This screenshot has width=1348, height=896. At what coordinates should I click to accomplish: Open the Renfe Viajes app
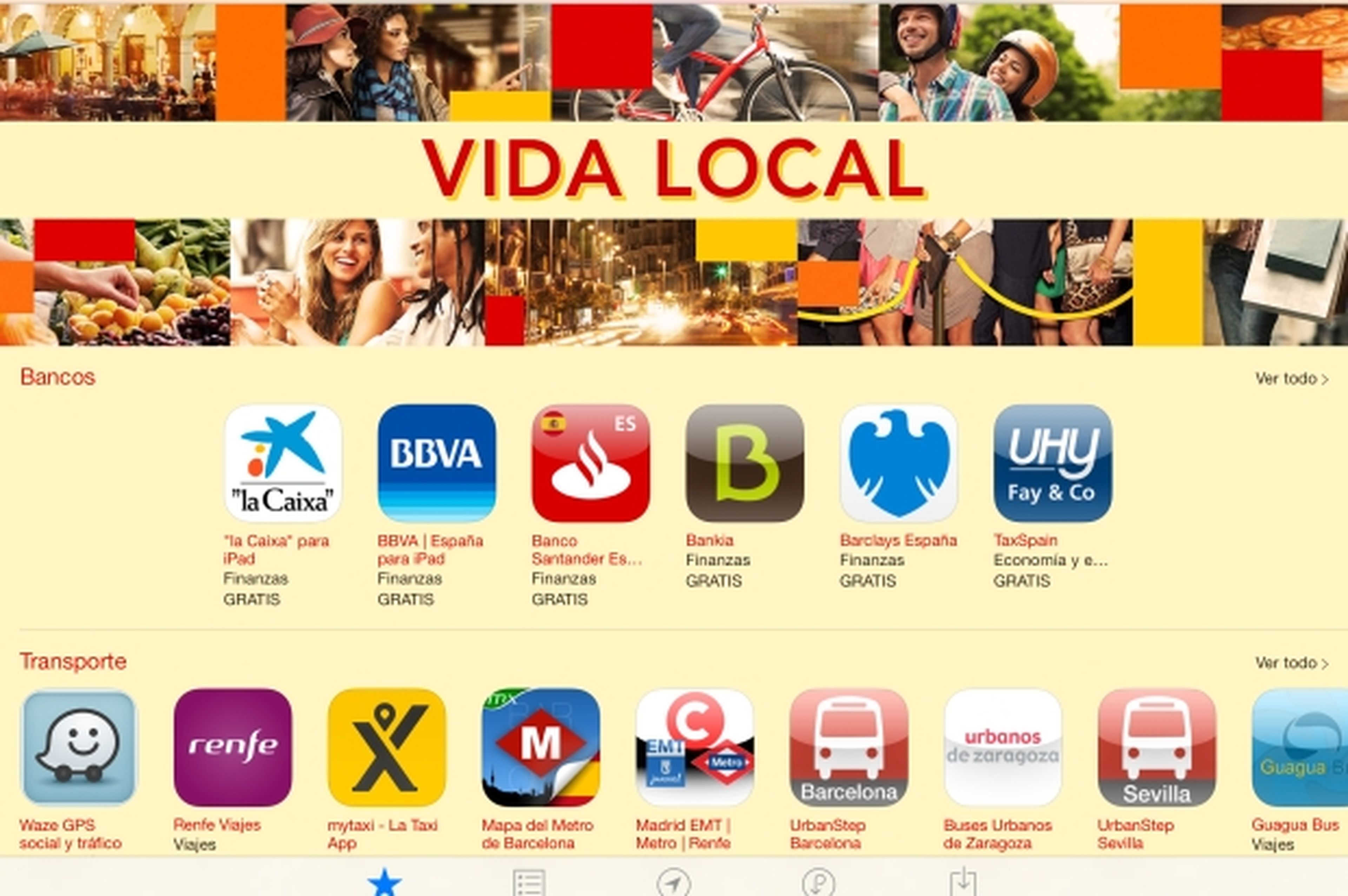click(x=232, y=747)
